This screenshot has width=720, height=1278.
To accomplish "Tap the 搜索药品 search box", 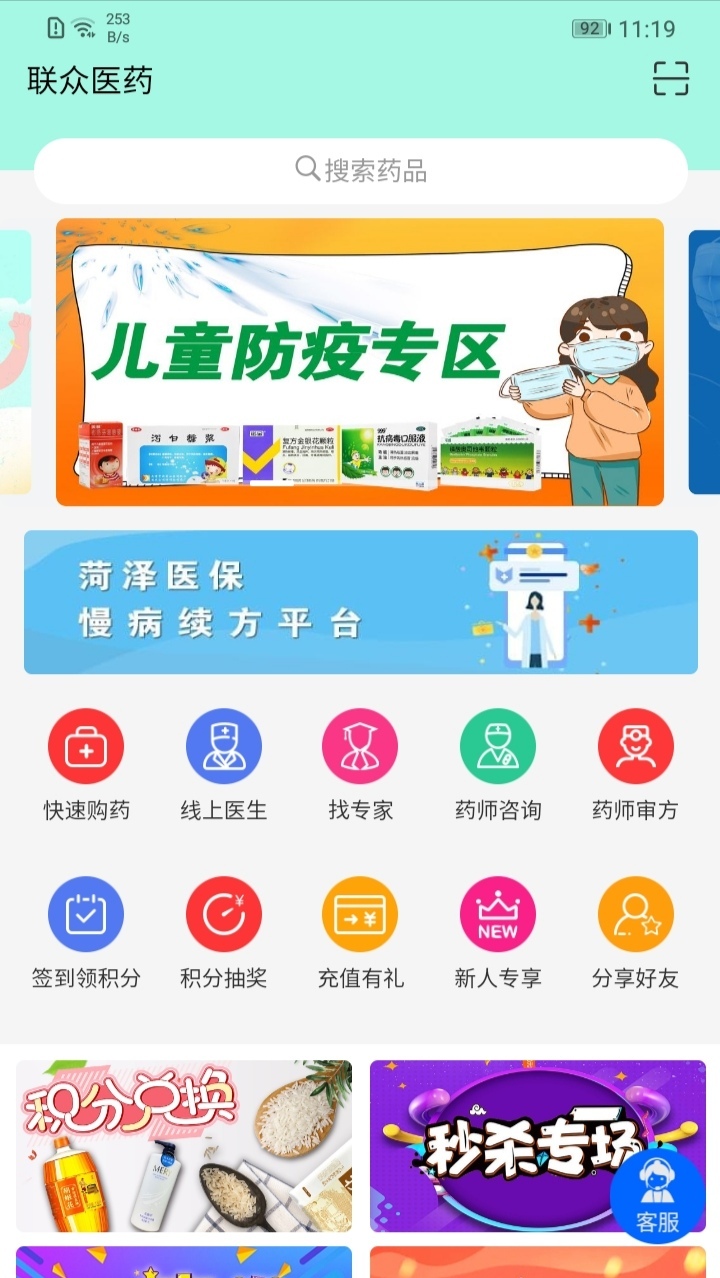I will [x=360, y=171].
